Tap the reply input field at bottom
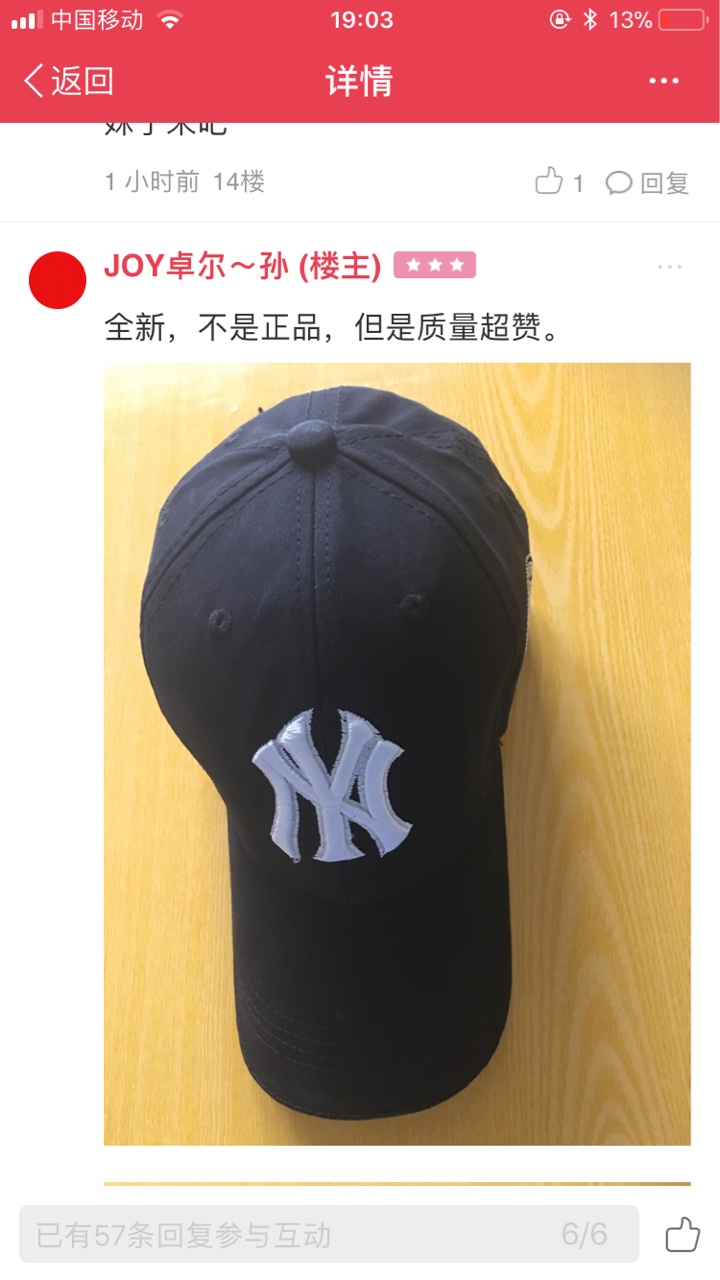 tap(329, 1234)
